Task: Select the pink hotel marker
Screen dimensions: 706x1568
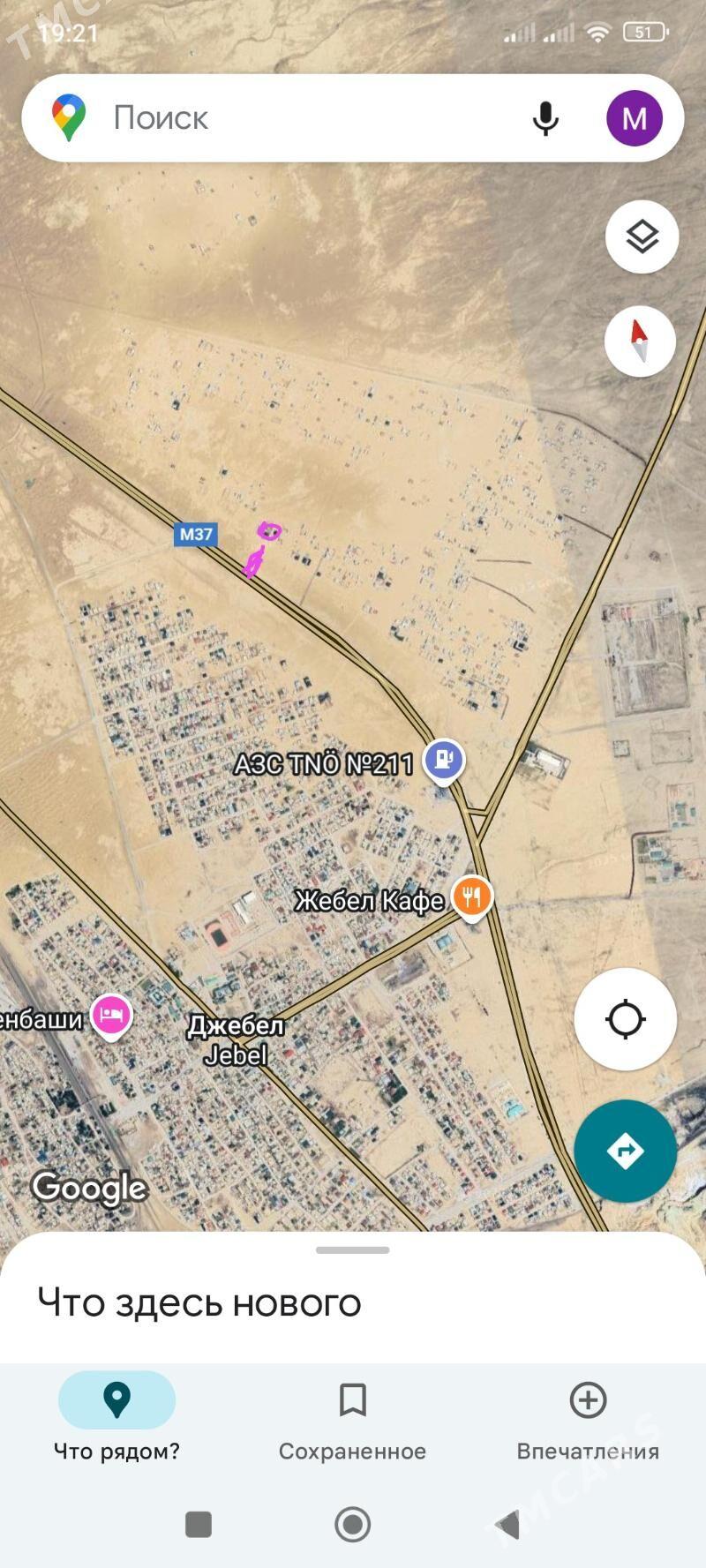Action: point(111,1016)
